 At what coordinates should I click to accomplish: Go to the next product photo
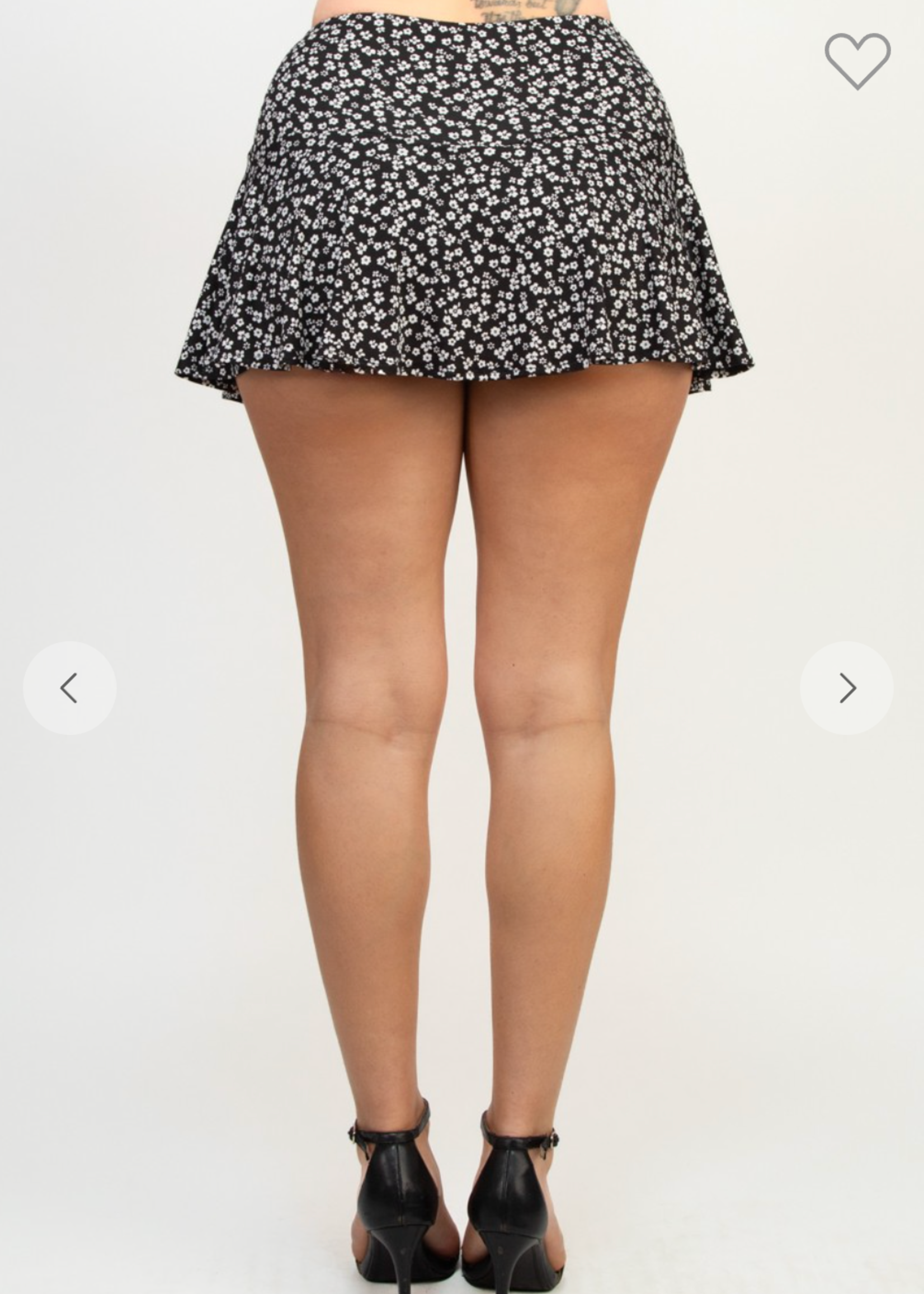click(847, 688)
